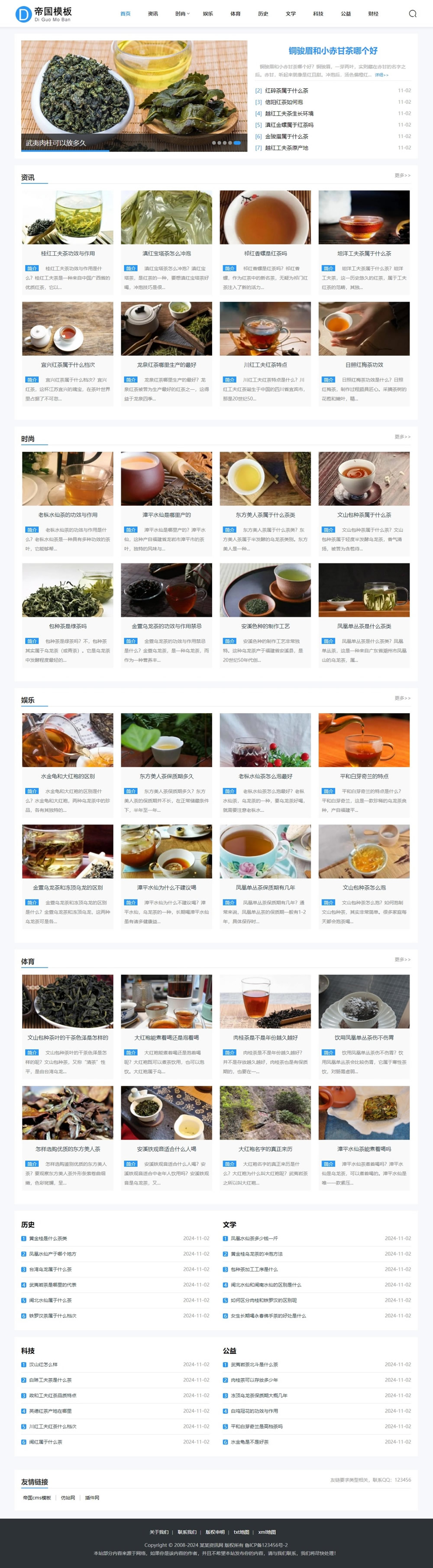
Task: Open the search icon in the header
Action: pos(412,13)
